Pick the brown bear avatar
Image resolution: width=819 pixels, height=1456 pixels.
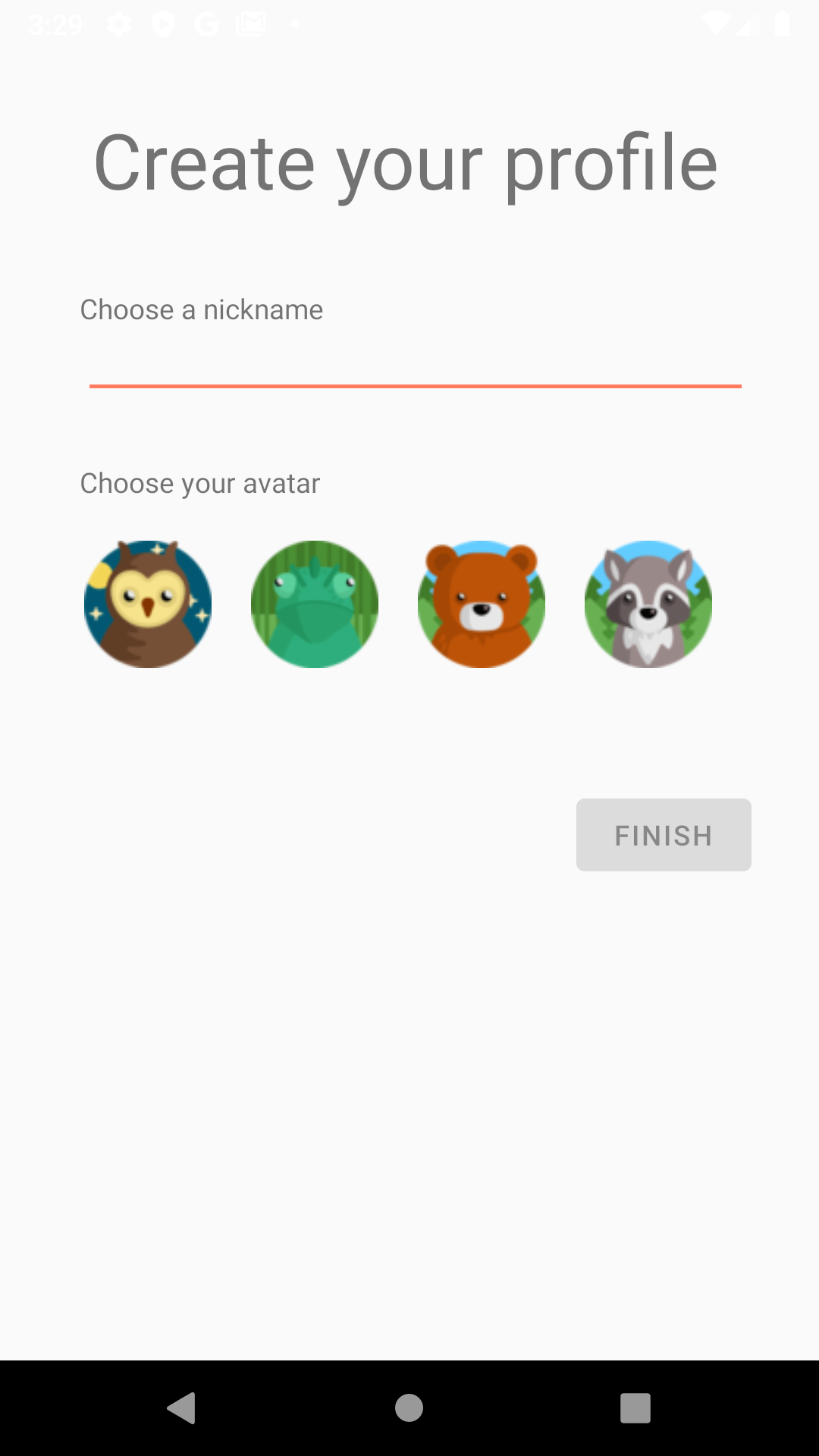pos(482,604)
